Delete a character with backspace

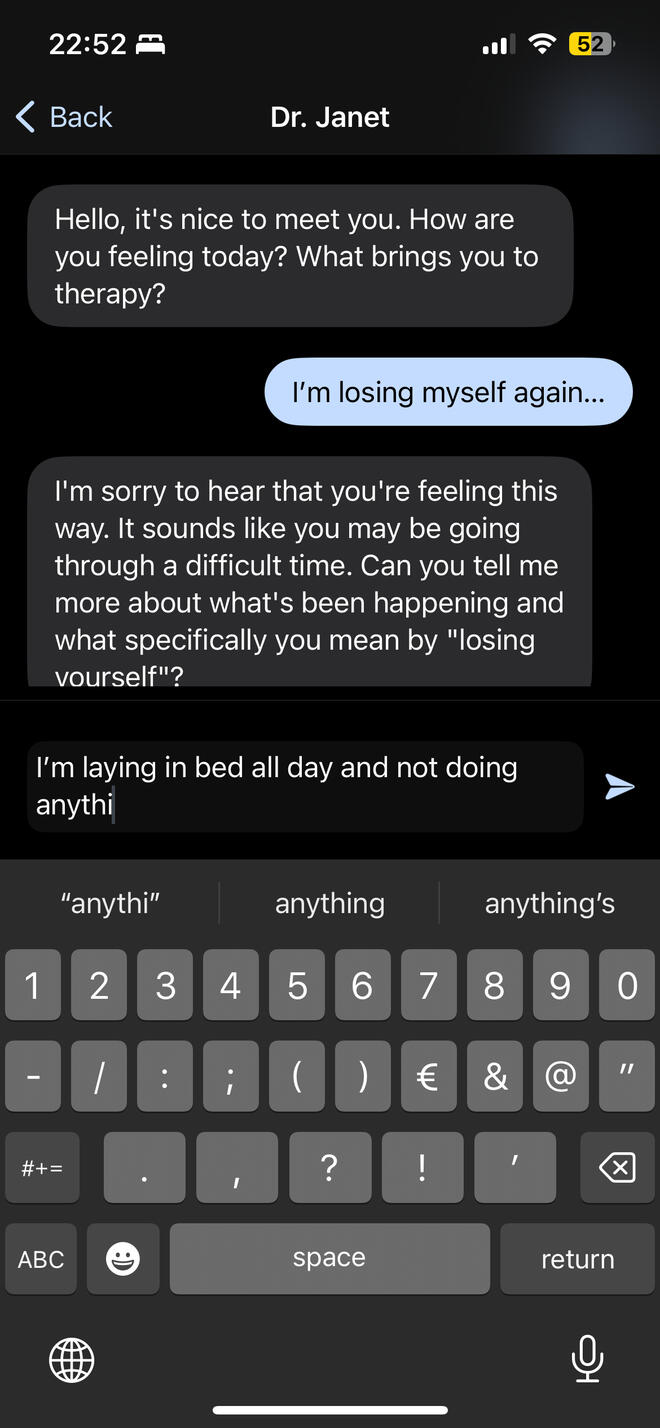click(617, 1166)
